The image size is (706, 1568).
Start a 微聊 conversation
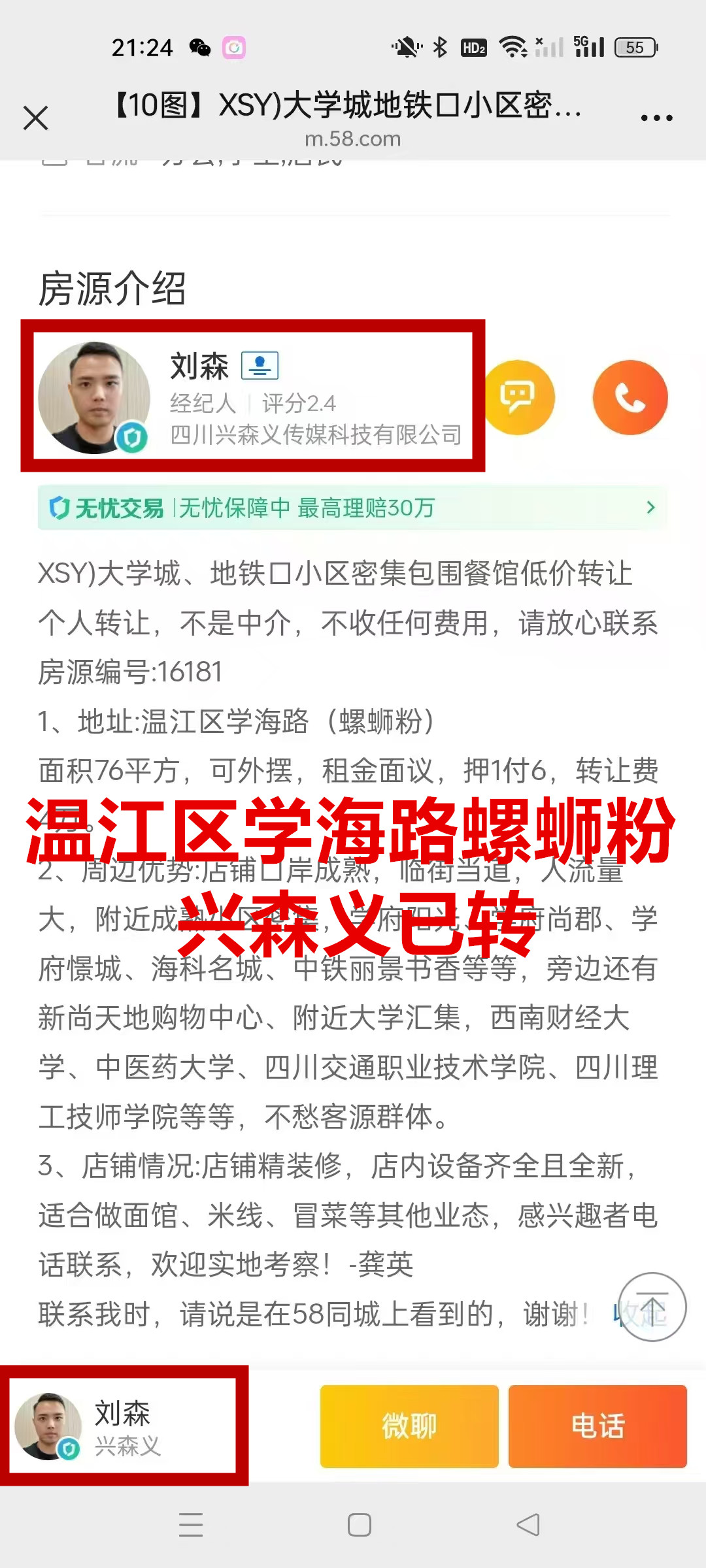[409, 1426]
